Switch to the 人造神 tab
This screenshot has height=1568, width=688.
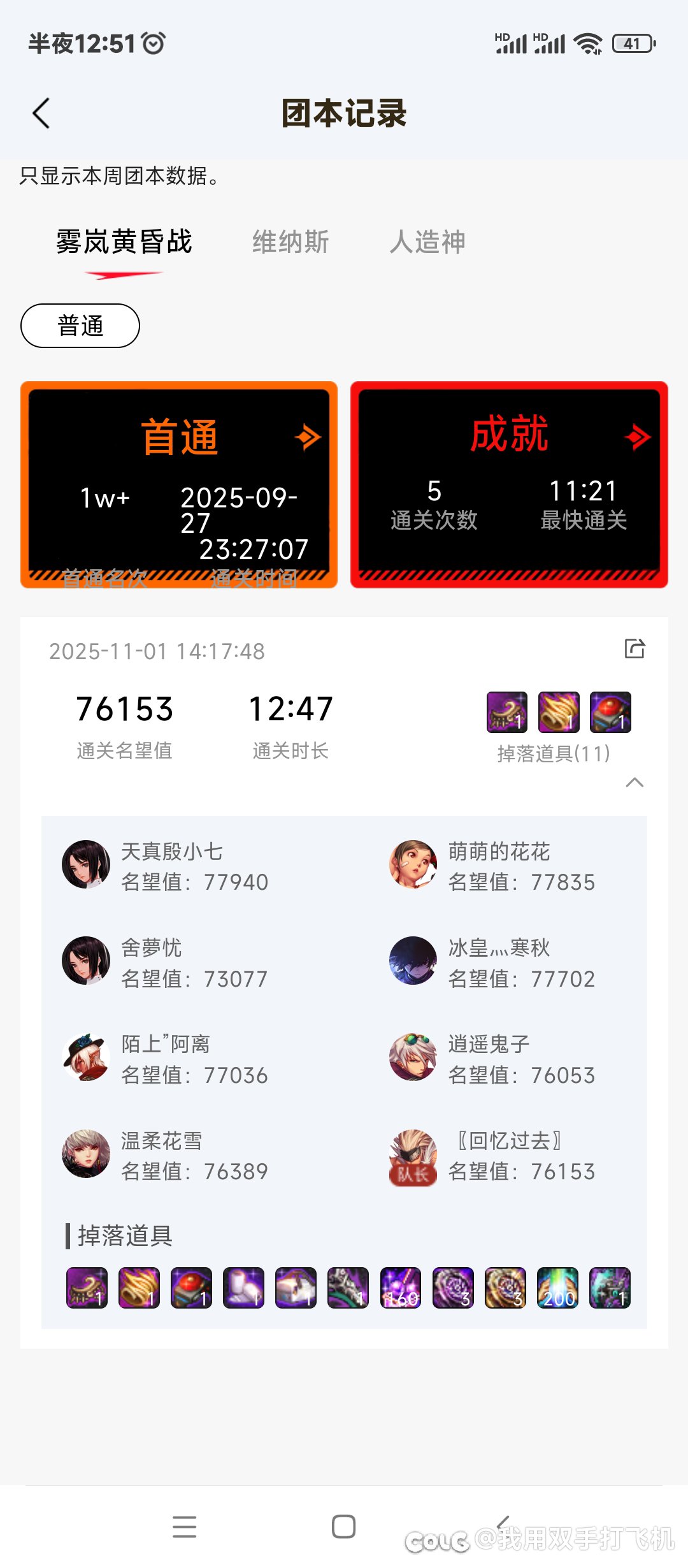(x=427, y=242)
